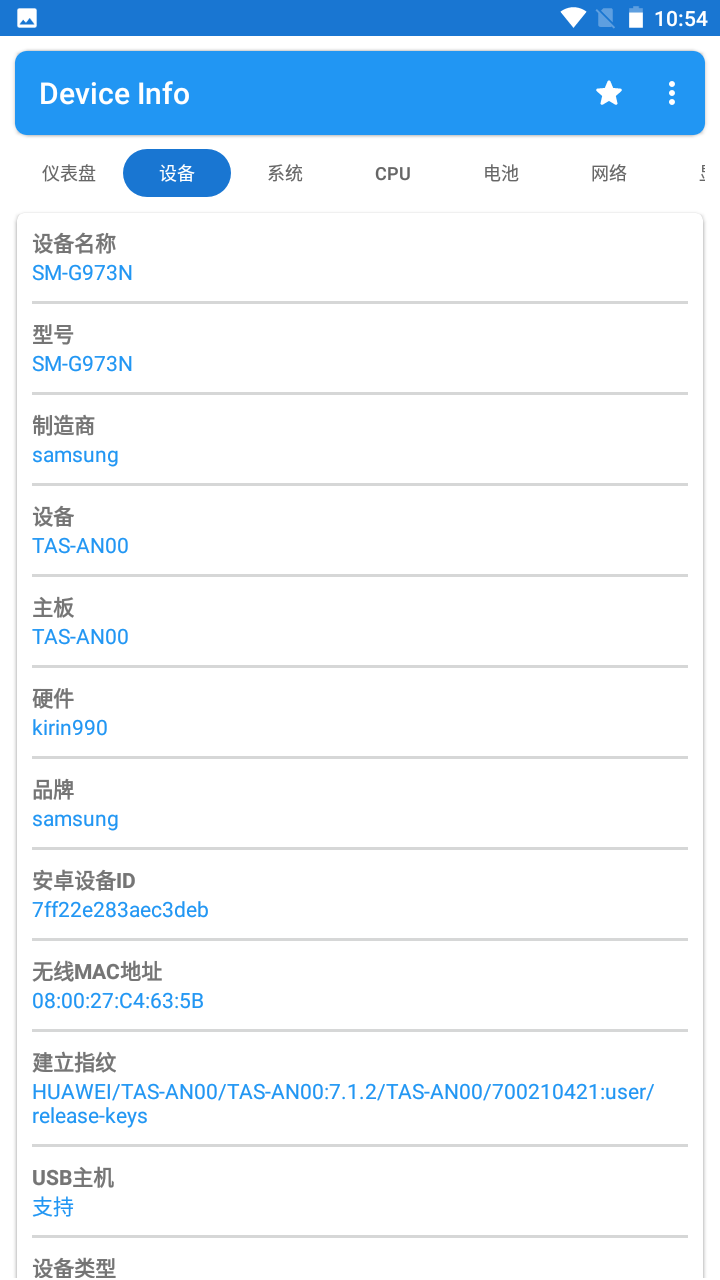This screenshot has height=1280, width=720.
Task: Open the 网络 tab
Action: (x=608, y=172)
